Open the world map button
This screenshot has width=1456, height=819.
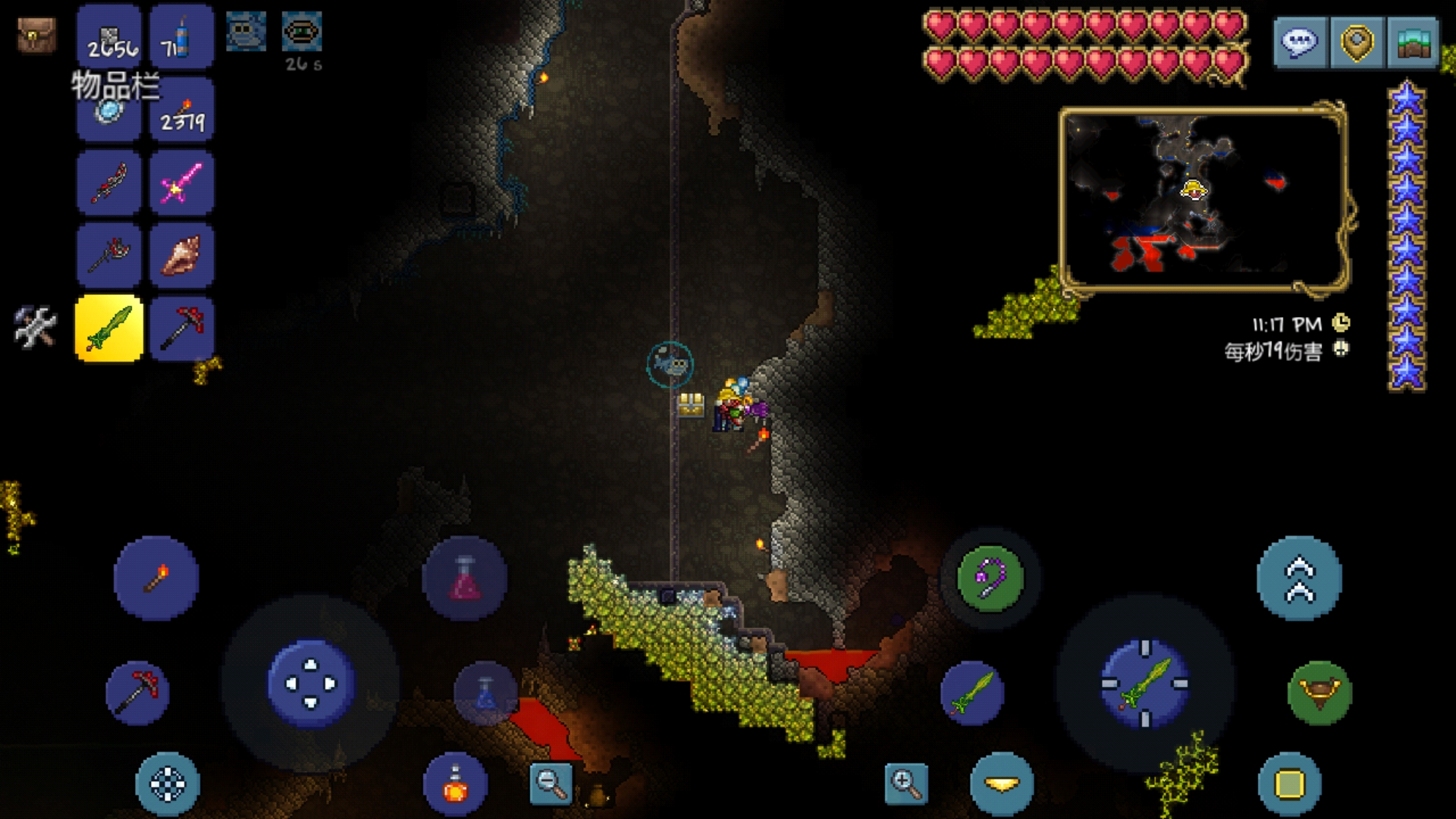1413,42
